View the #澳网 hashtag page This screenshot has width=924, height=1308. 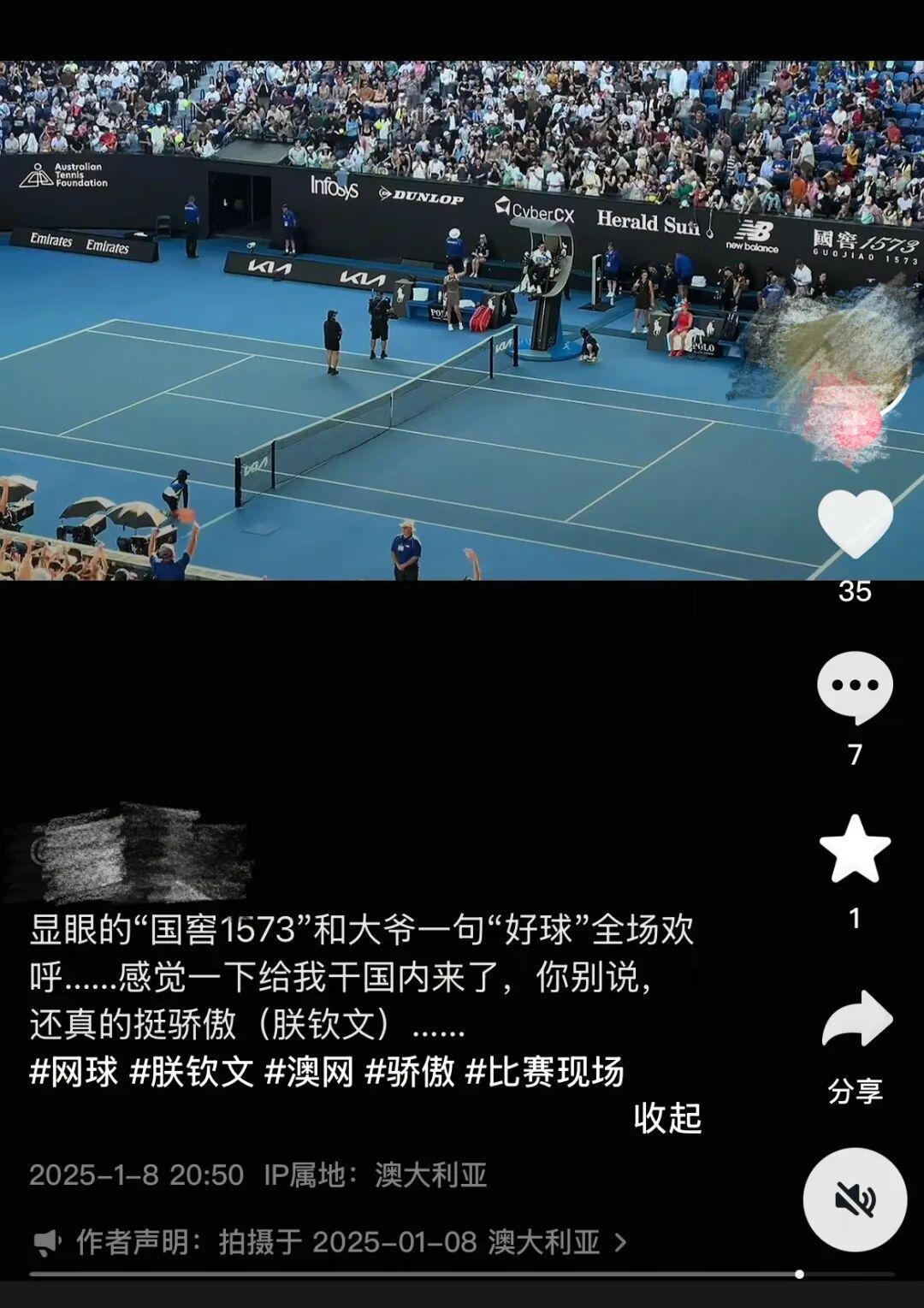tap(310, 1072)
